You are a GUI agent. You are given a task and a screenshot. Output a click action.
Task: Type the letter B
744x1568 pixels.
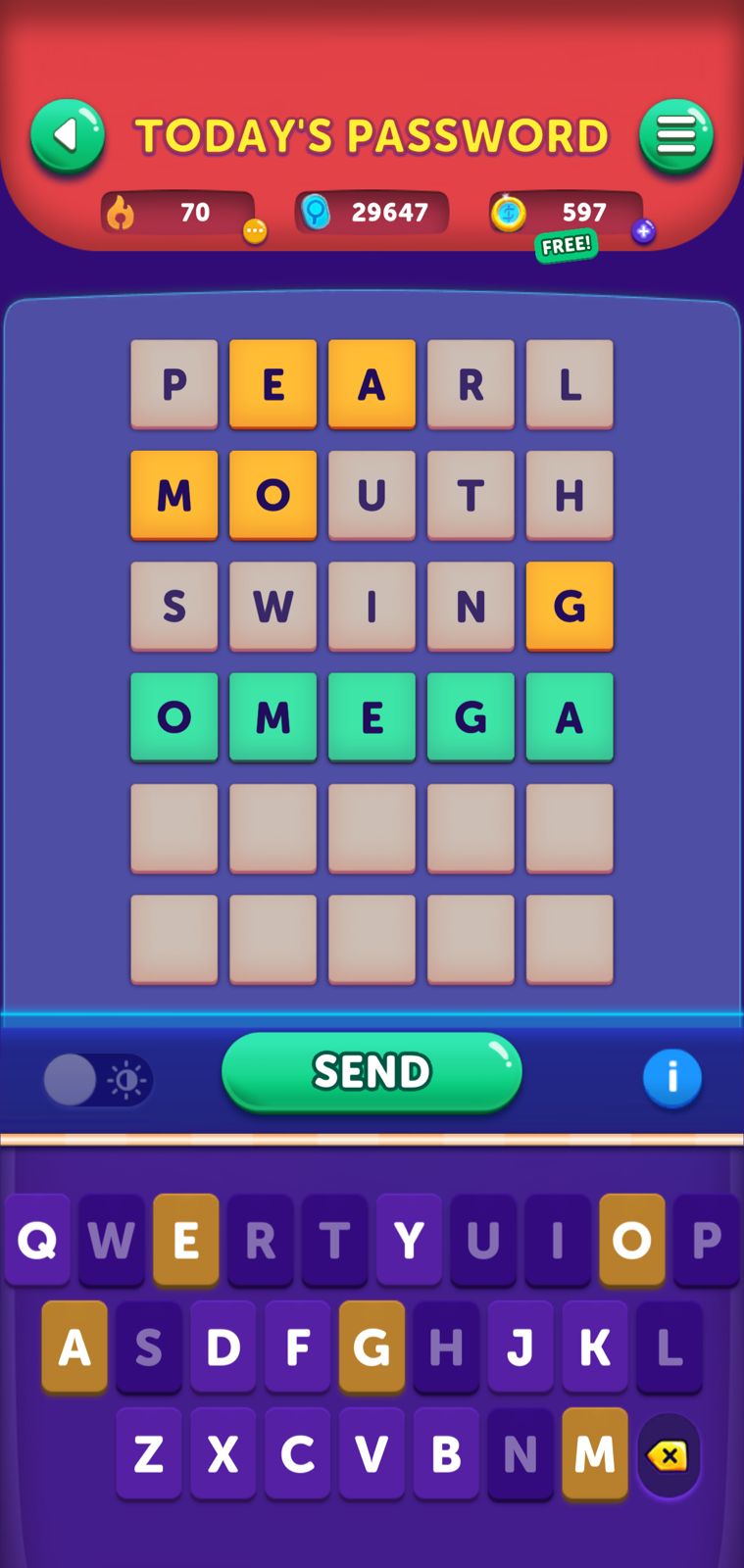(x=446, y=1454)
